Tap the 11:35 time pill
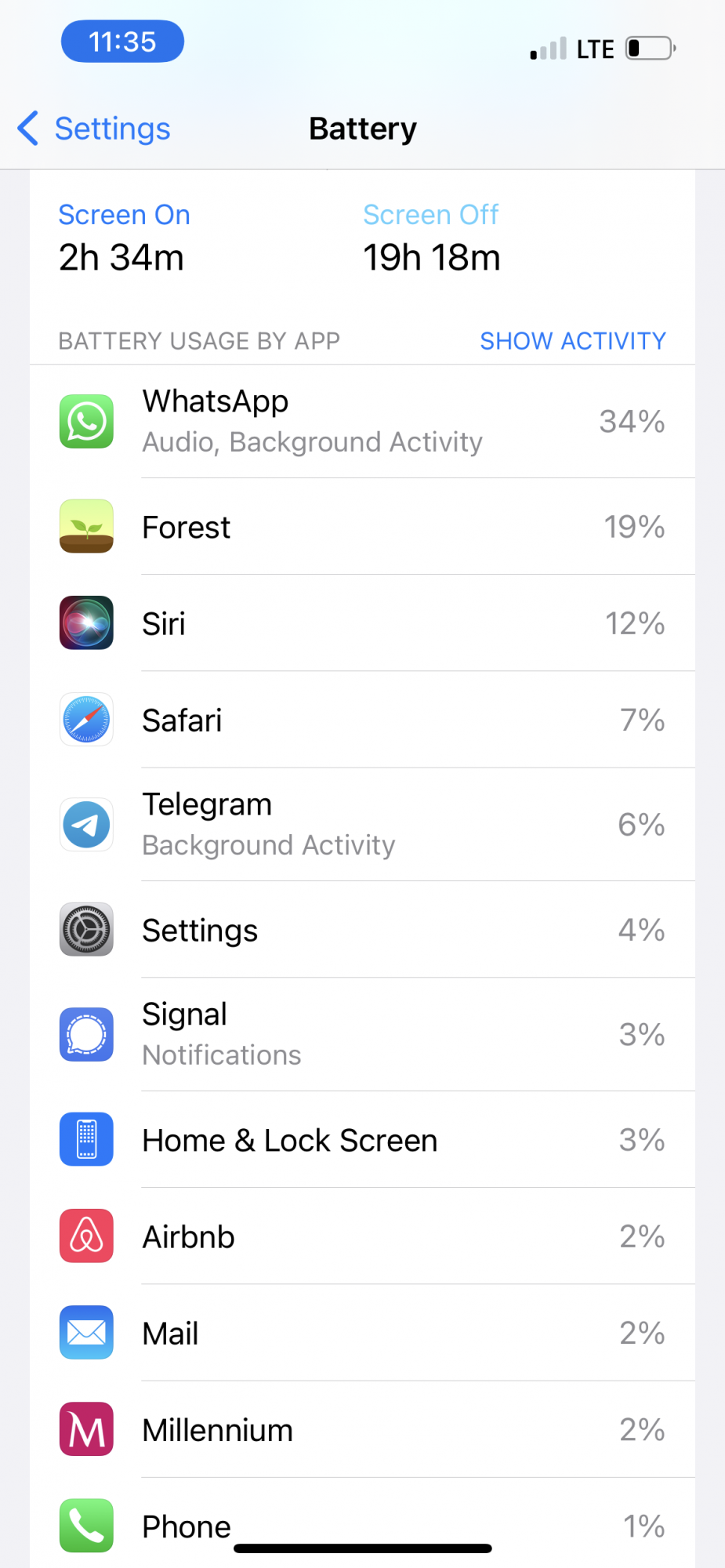This screenshot has width=725, height=1568. (x=122, y=42)
